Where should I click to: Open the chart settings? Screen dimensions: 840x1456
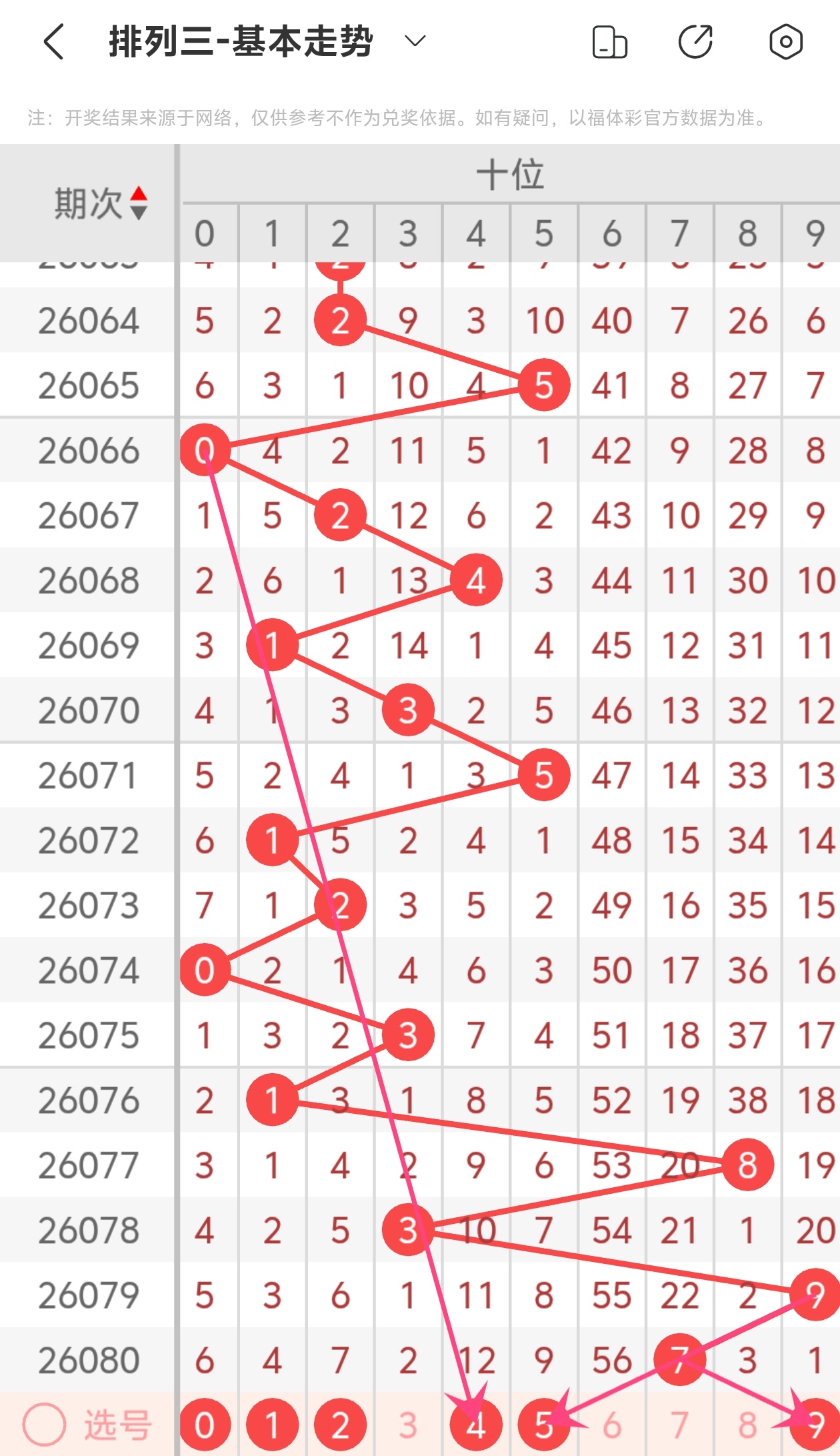pos(785,42)
